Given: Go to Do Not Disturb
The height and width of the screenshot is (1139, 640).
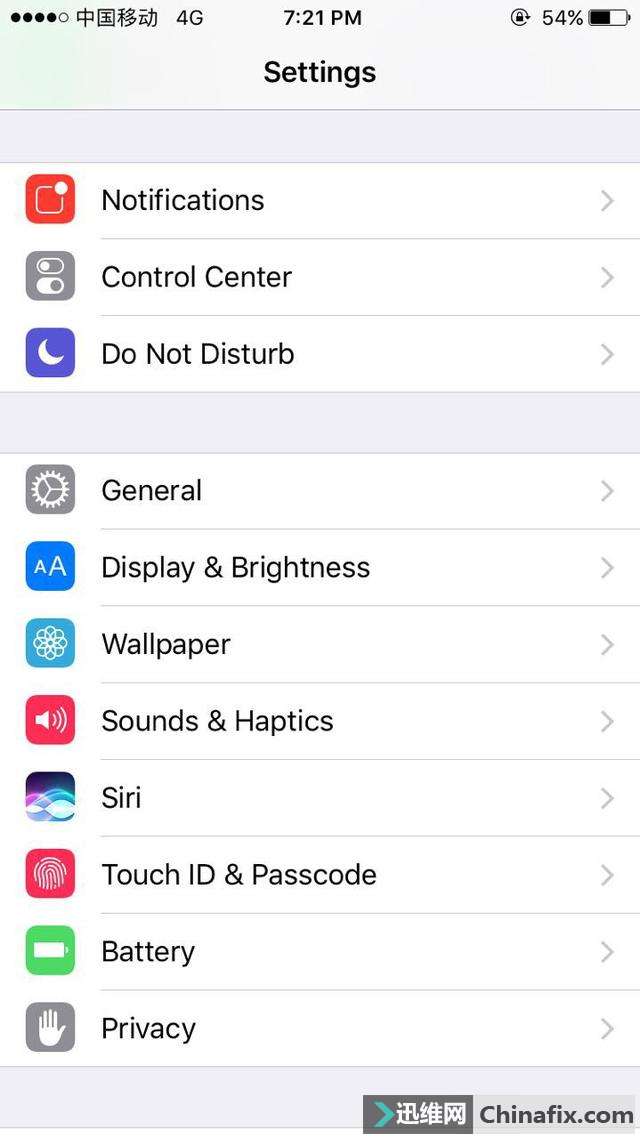Looking at the screenshot, I should point(320,354).
